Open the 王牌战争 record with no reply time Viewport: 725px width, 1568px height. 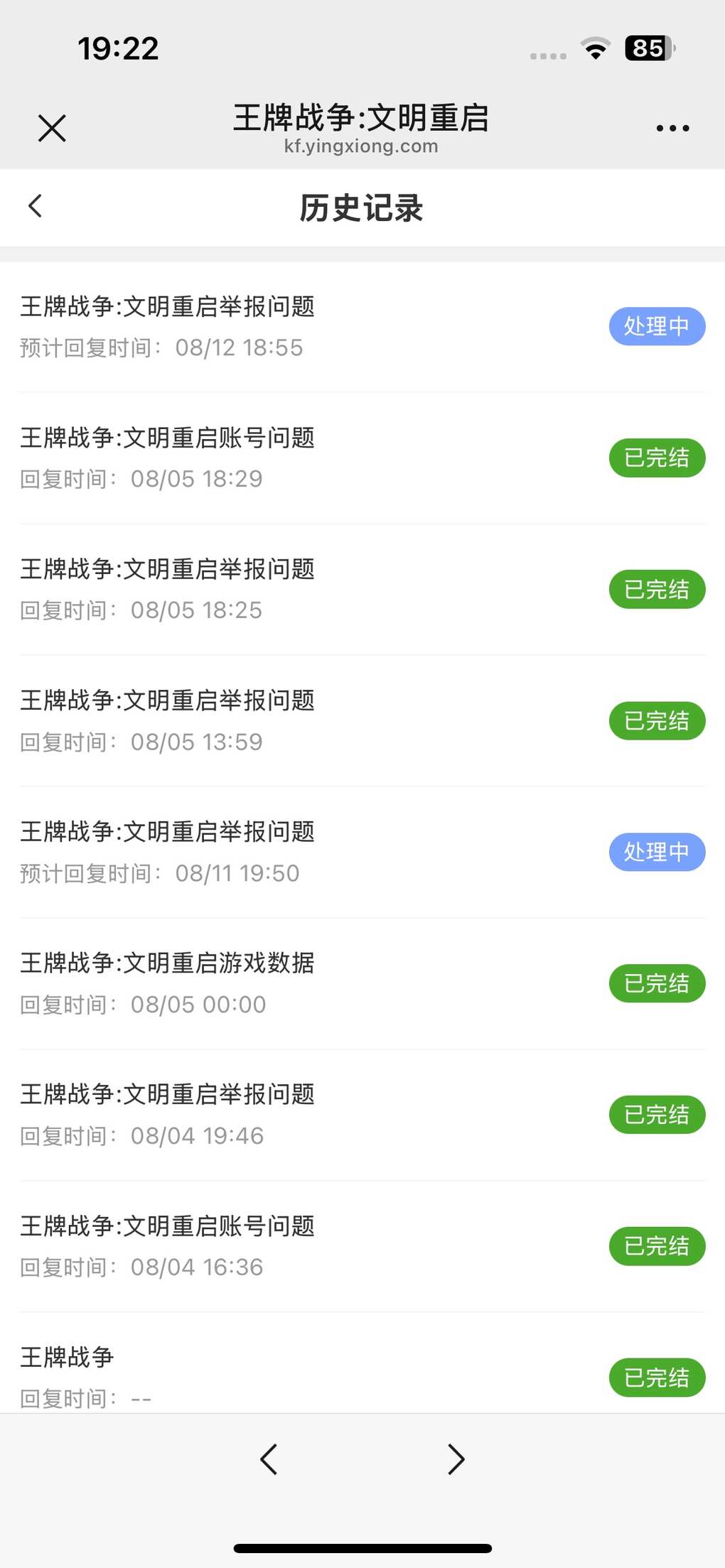[362, 1363]
